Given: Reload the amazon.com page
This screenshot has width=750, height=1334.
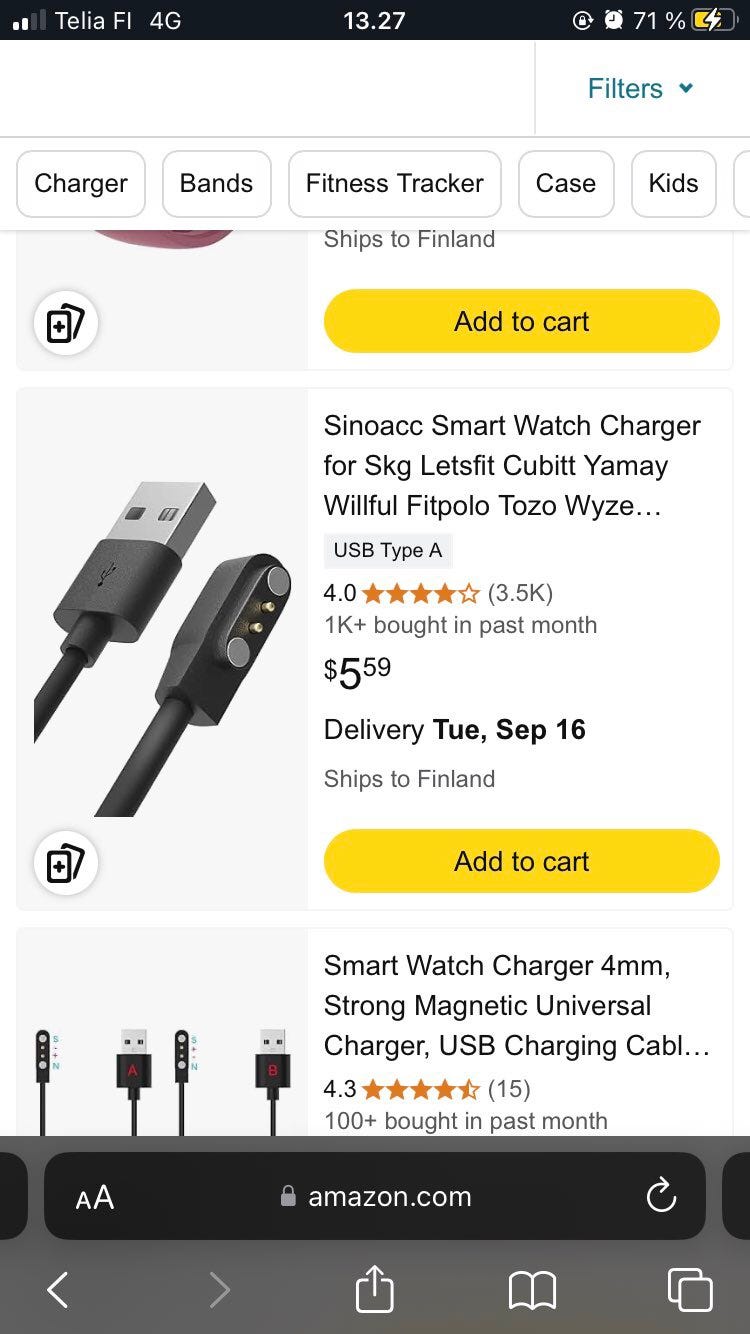Looking at the screenshot, I should (661, 1196).
